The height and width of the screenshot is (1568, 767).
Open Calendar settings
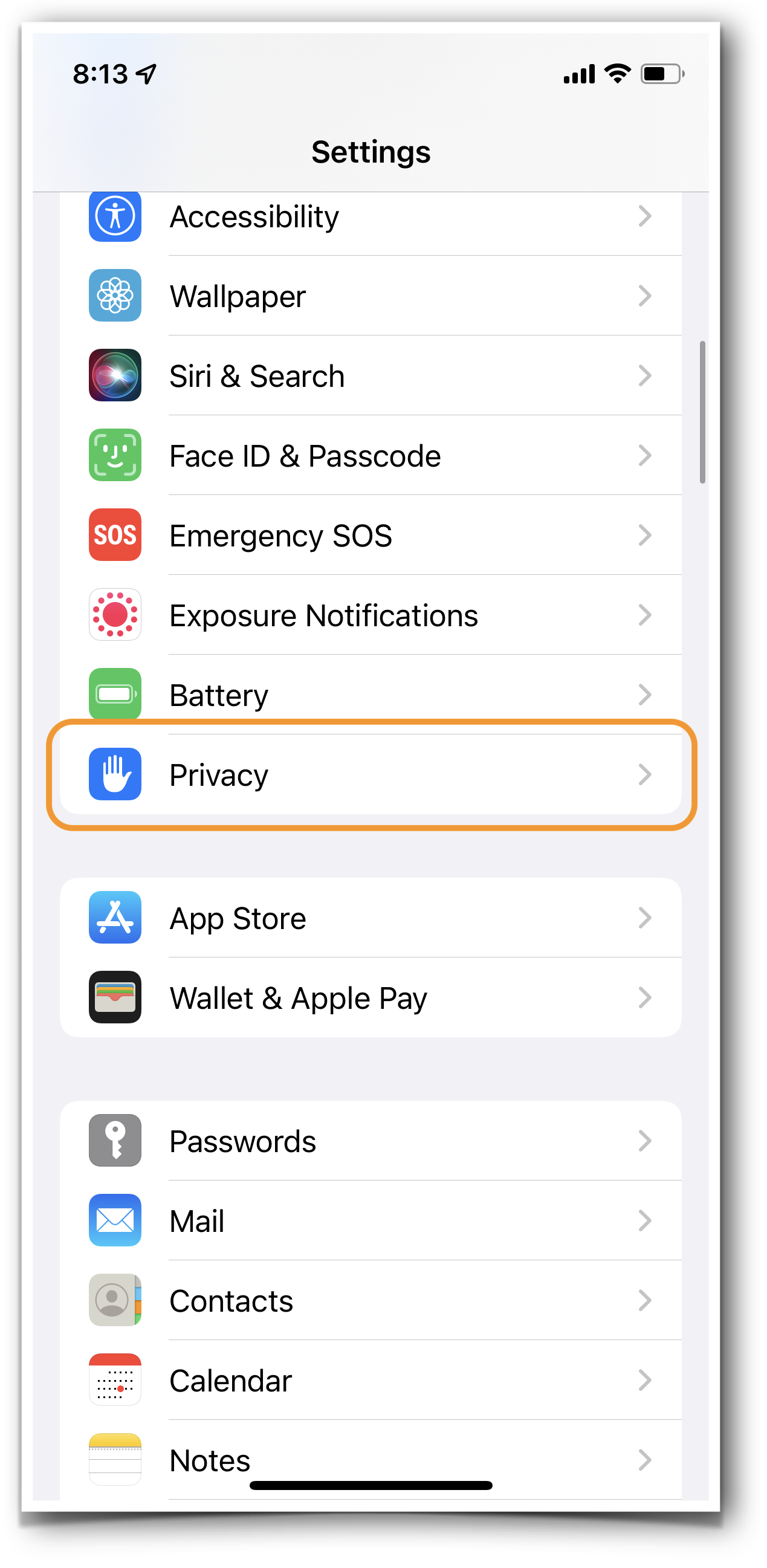[370, 1381]
